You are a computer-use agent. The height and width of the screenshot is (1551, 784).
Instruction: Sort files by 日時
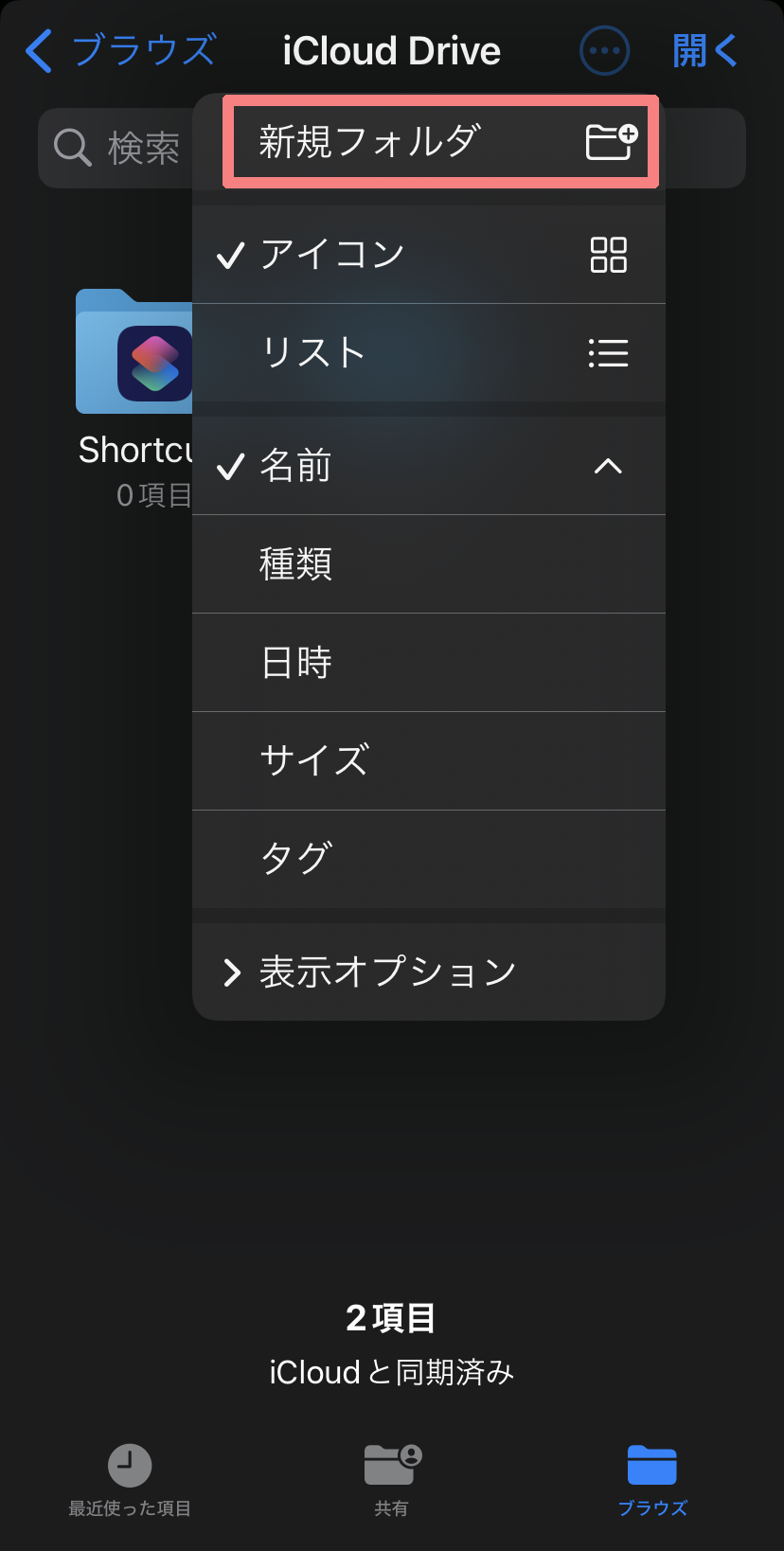click(428, 663)
